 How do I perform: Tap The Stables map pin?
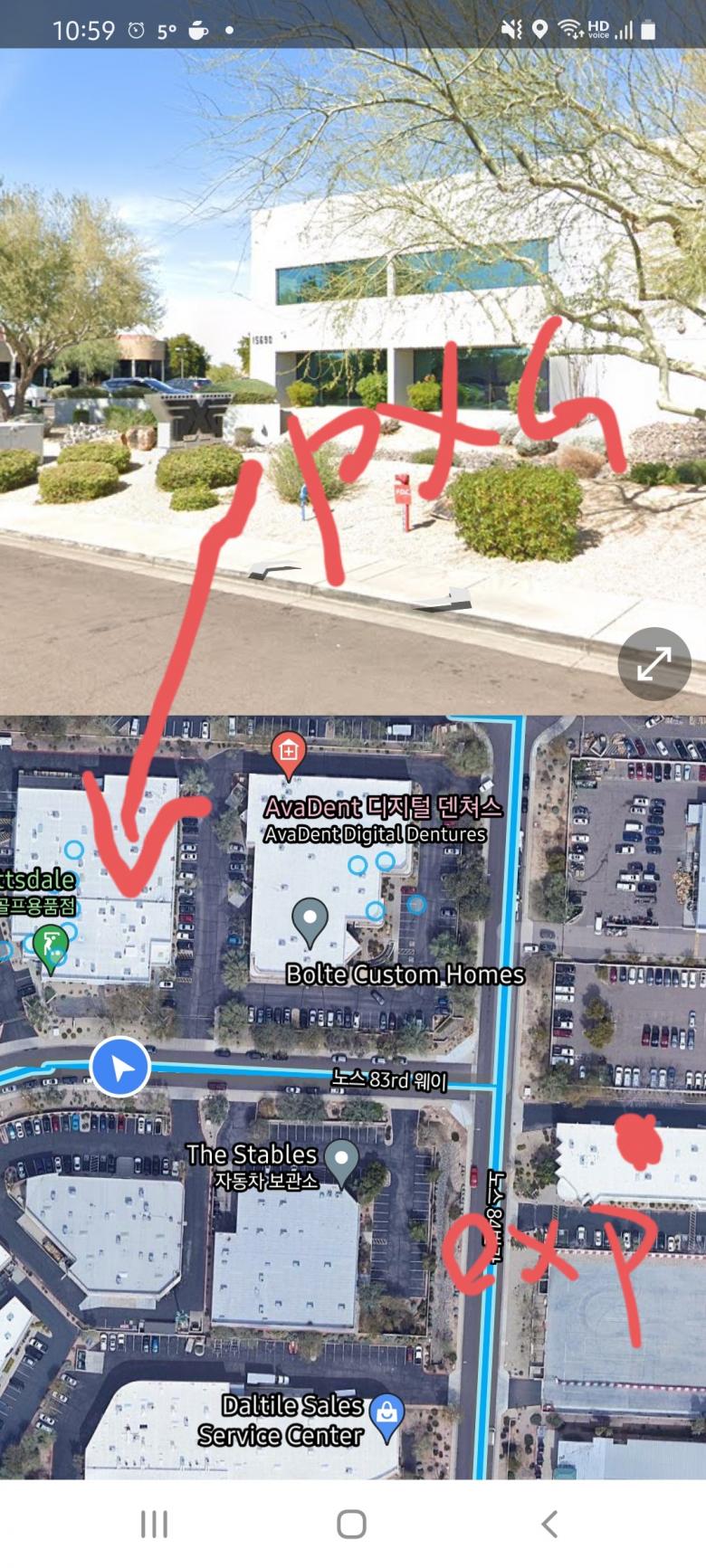[x=341, y=1159]
